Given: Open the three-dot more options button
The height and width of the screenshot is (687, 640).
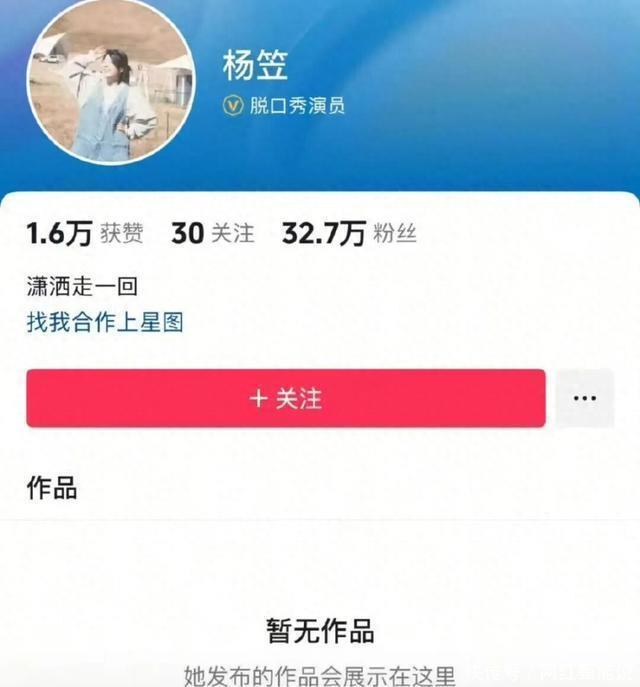Looking at the screenshot, I should 584,398.
